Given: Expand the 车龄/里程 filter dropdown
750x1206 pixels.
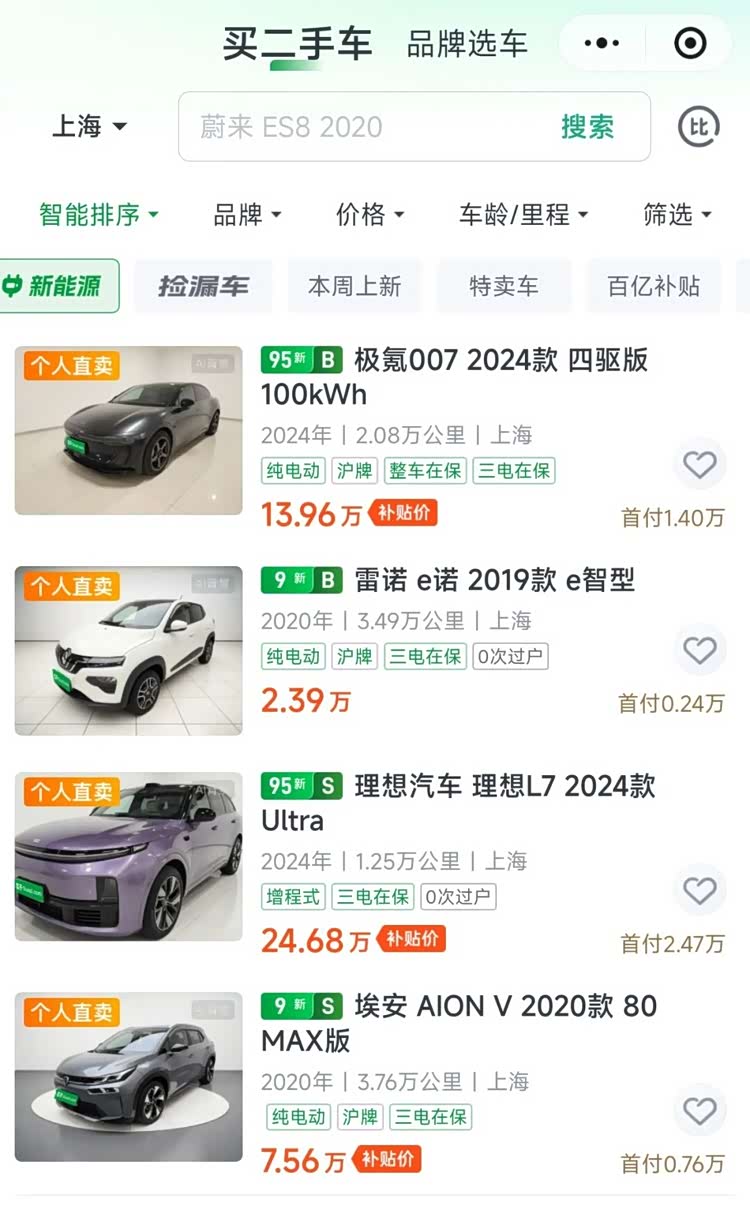Looking at the screenshot, I should pos(523,214).
